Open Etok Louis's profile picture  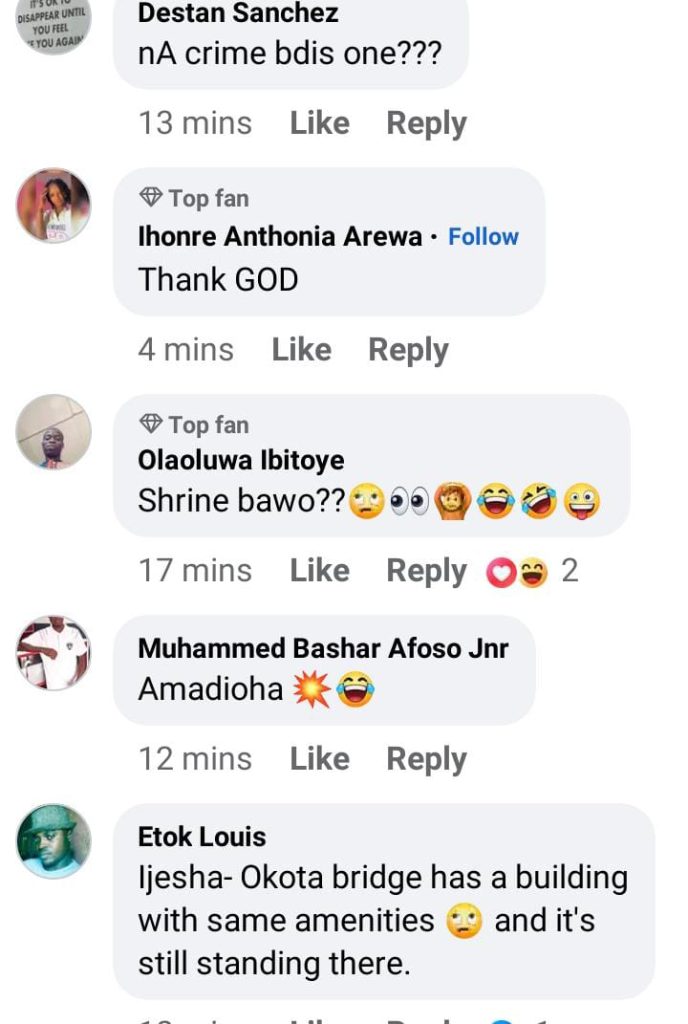pyautogui.click(x=54, y=841)
